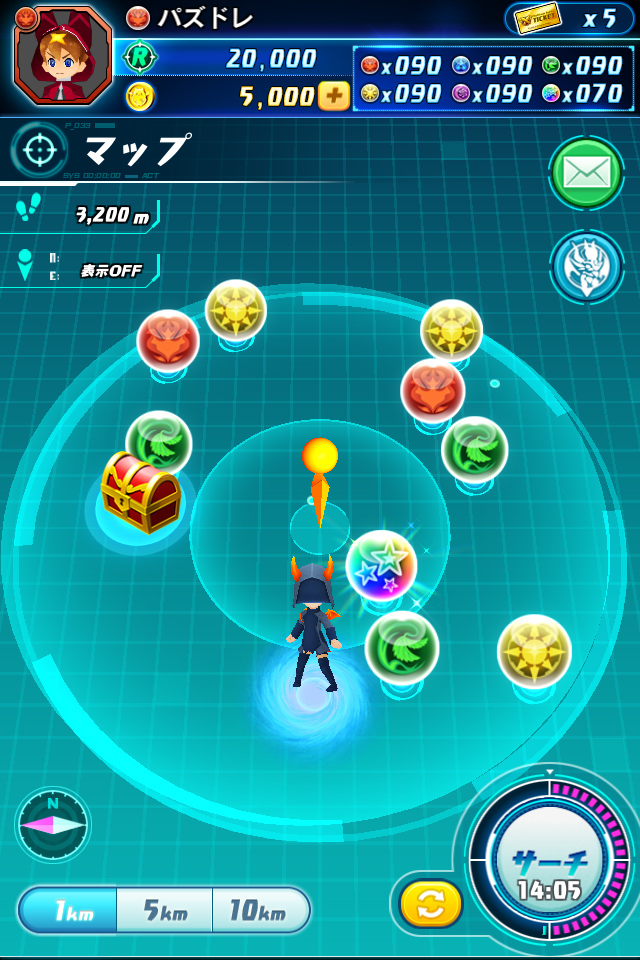Collect the rainbow star orb
The width and height of the screenshot is (640, 960).
click(x=381, y=566)
